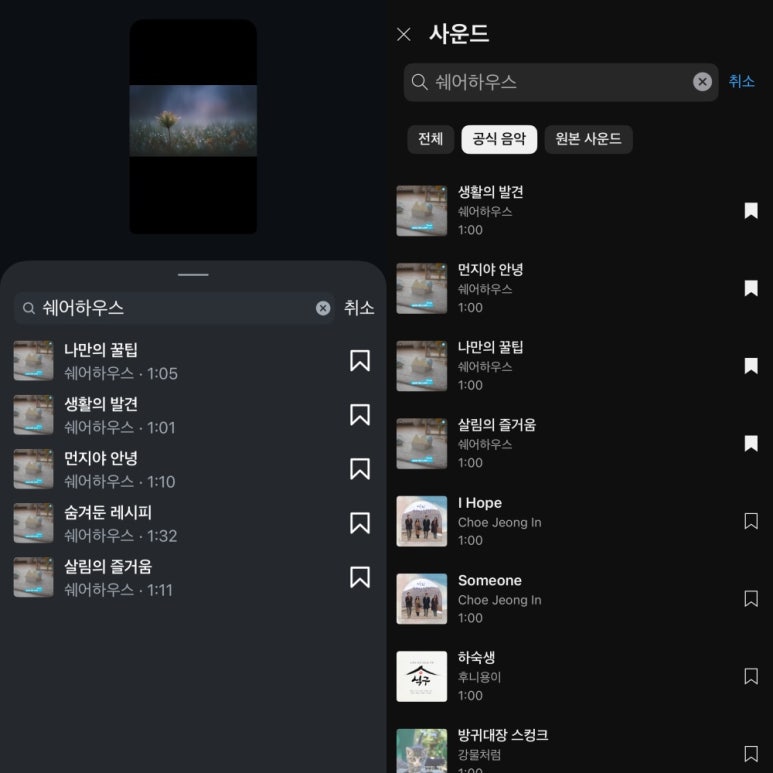Close the 사운드 panel with the X
773x773 pixels.
coord(404,35)
